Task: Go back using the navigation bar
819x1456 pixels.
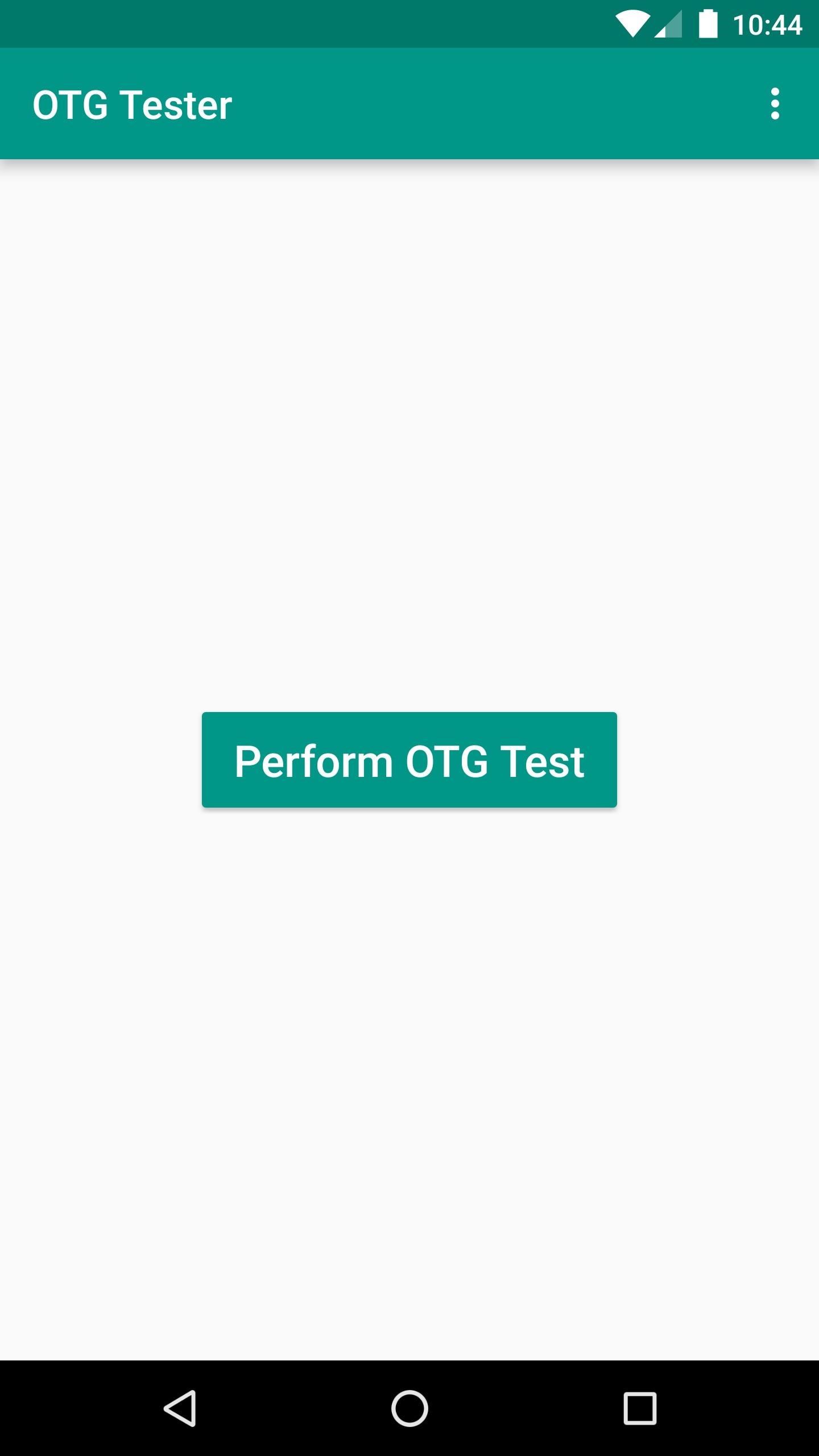Action: tap(180, 1408)
